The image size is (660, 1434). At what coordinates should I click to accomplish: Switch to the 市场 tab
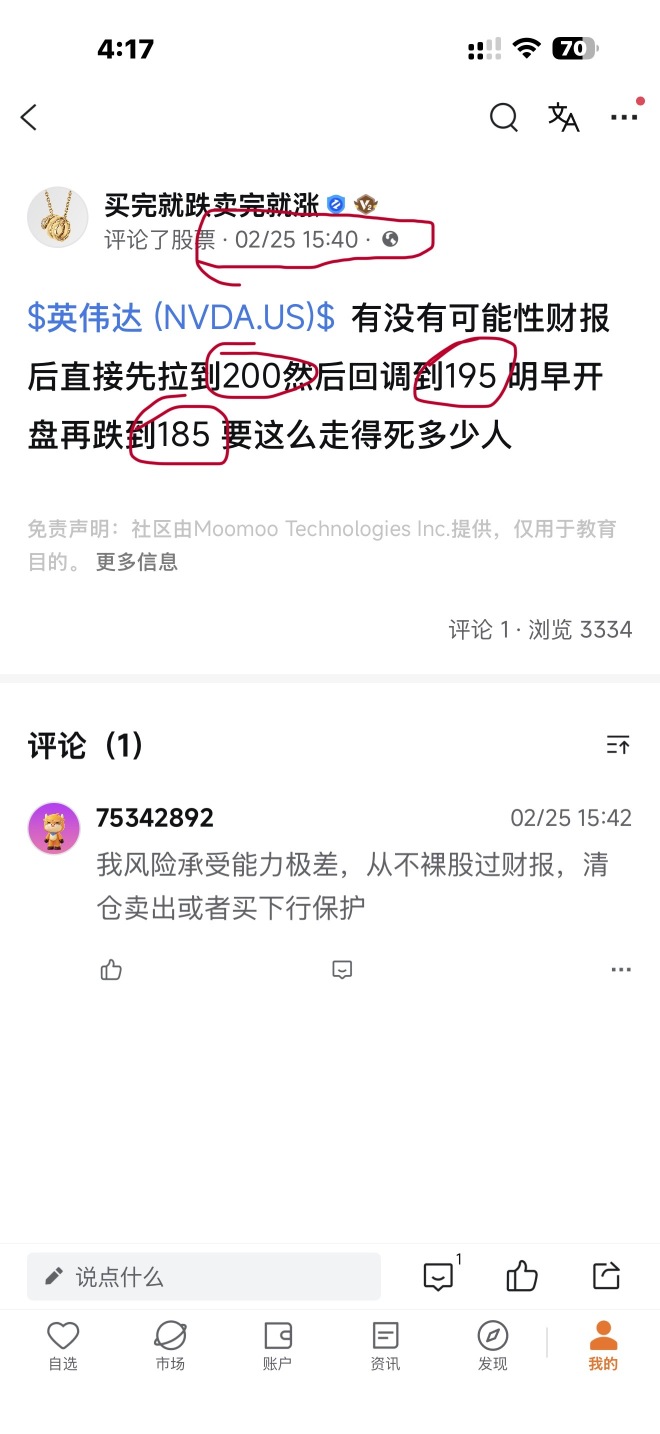pyautogui.click(x=170, y=1346)
